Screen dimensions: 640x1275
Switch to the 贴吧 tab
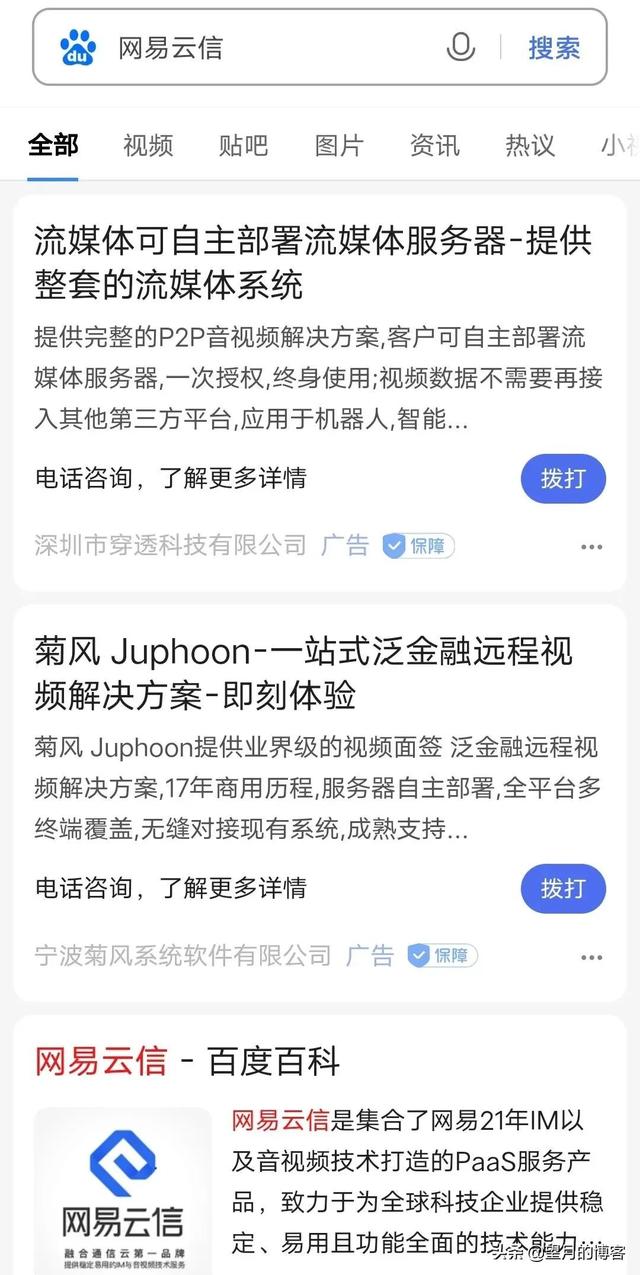(243, 145)
